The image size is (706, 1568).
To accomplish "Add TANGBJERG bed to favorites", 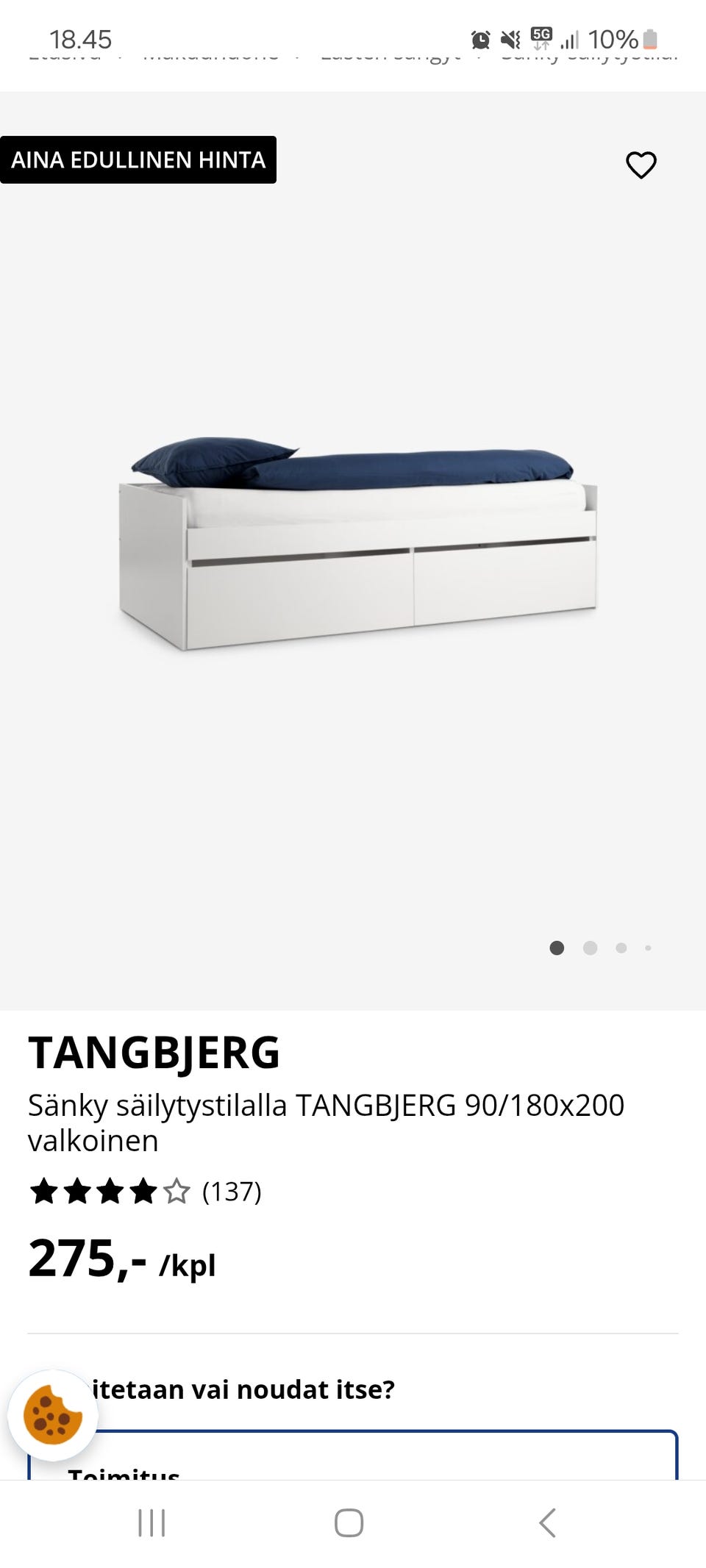I will click(641, 165).
